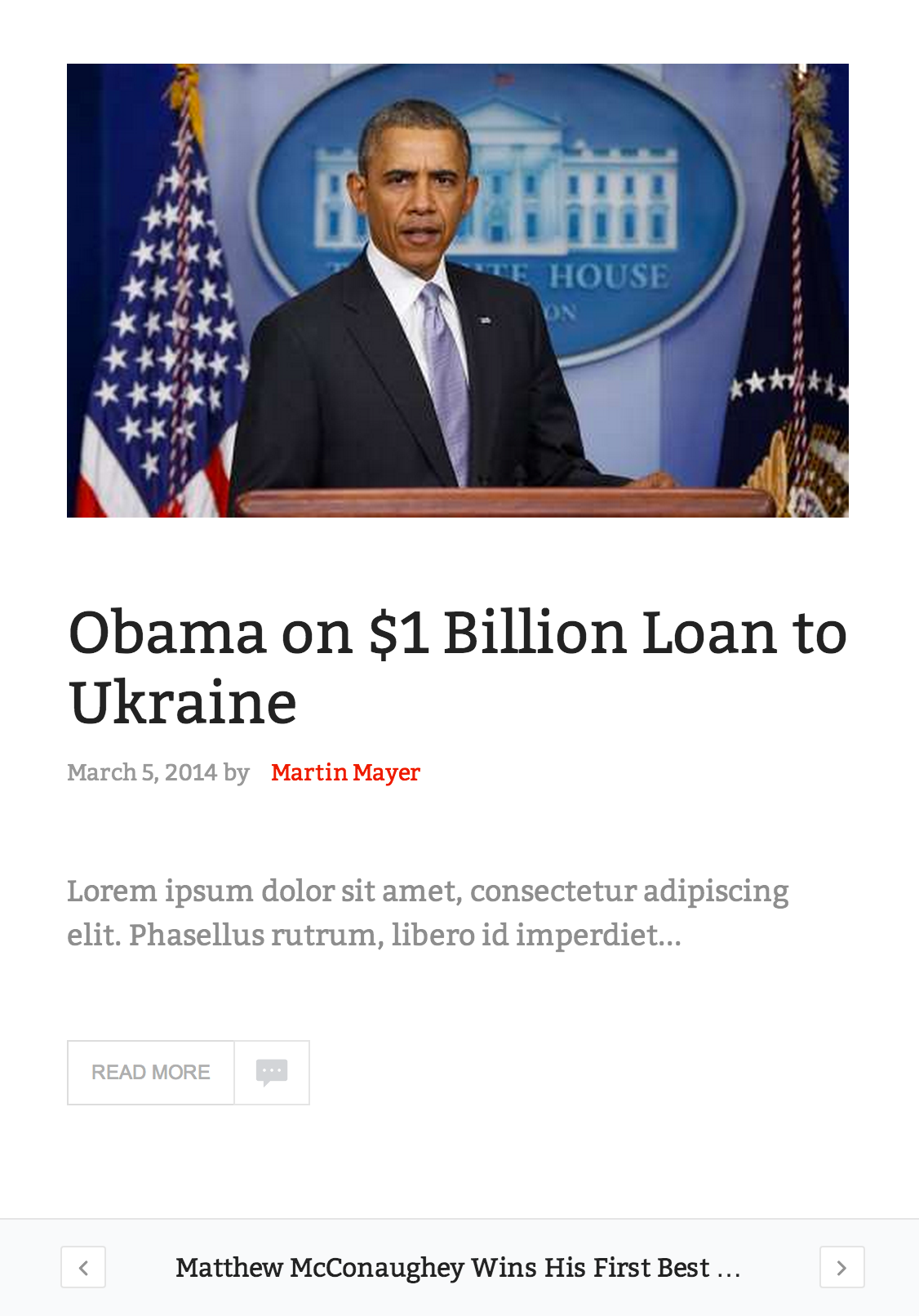Open the Obama on $1 Billion Loan headline
The height and width of the screenshot is (1316, 919).
point(457,666)
